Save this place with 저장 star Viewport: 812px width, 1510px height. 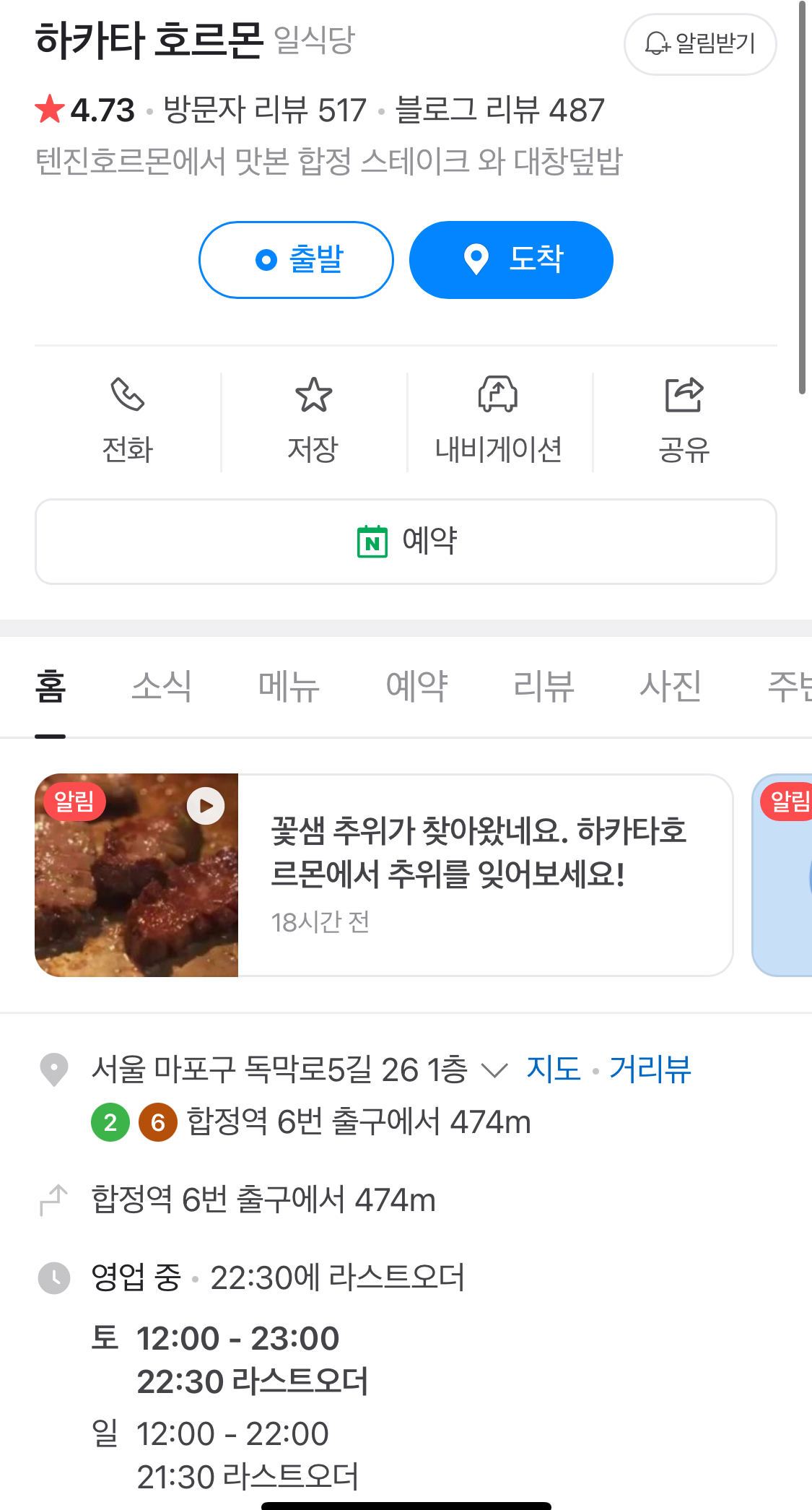click(313, 422)
